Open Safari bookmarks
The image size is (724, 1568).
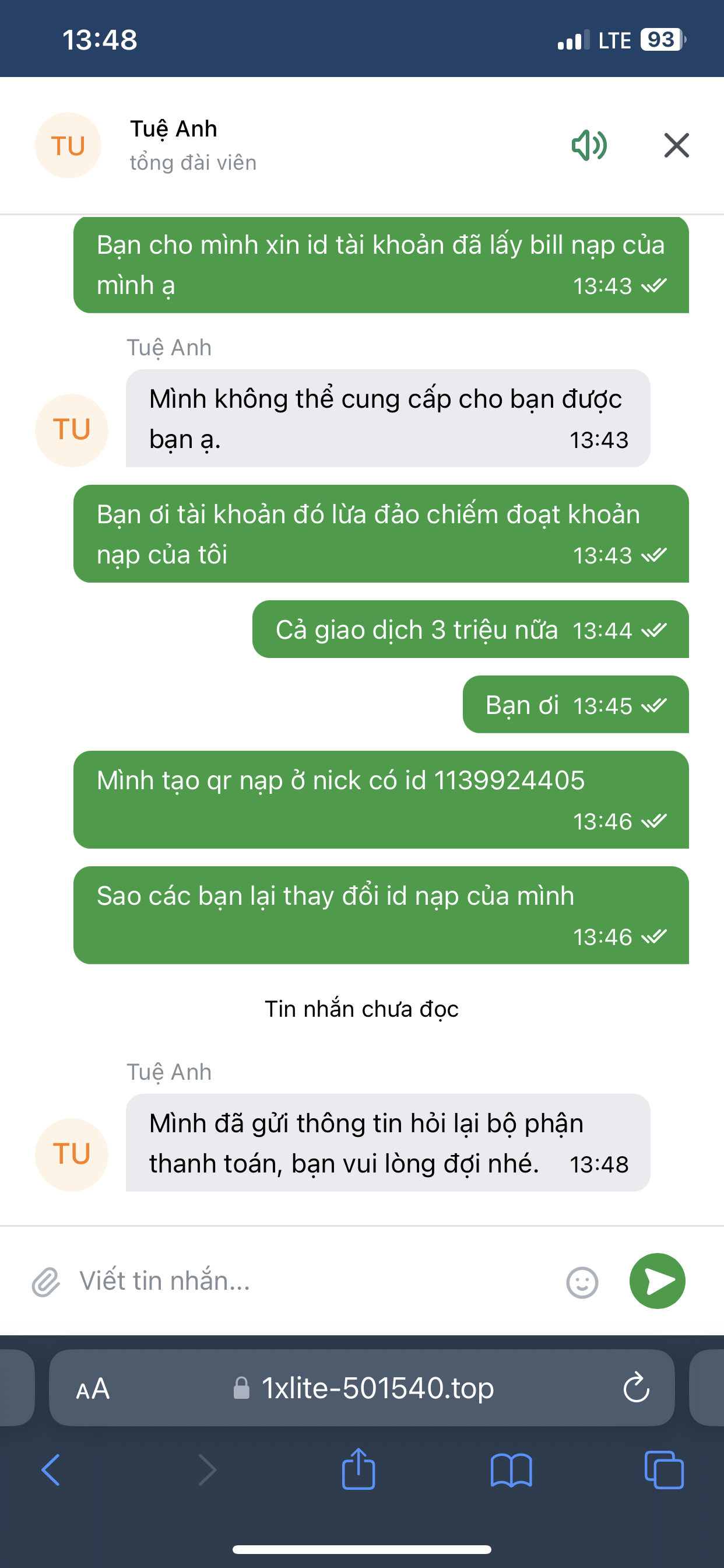[511, 1470]
